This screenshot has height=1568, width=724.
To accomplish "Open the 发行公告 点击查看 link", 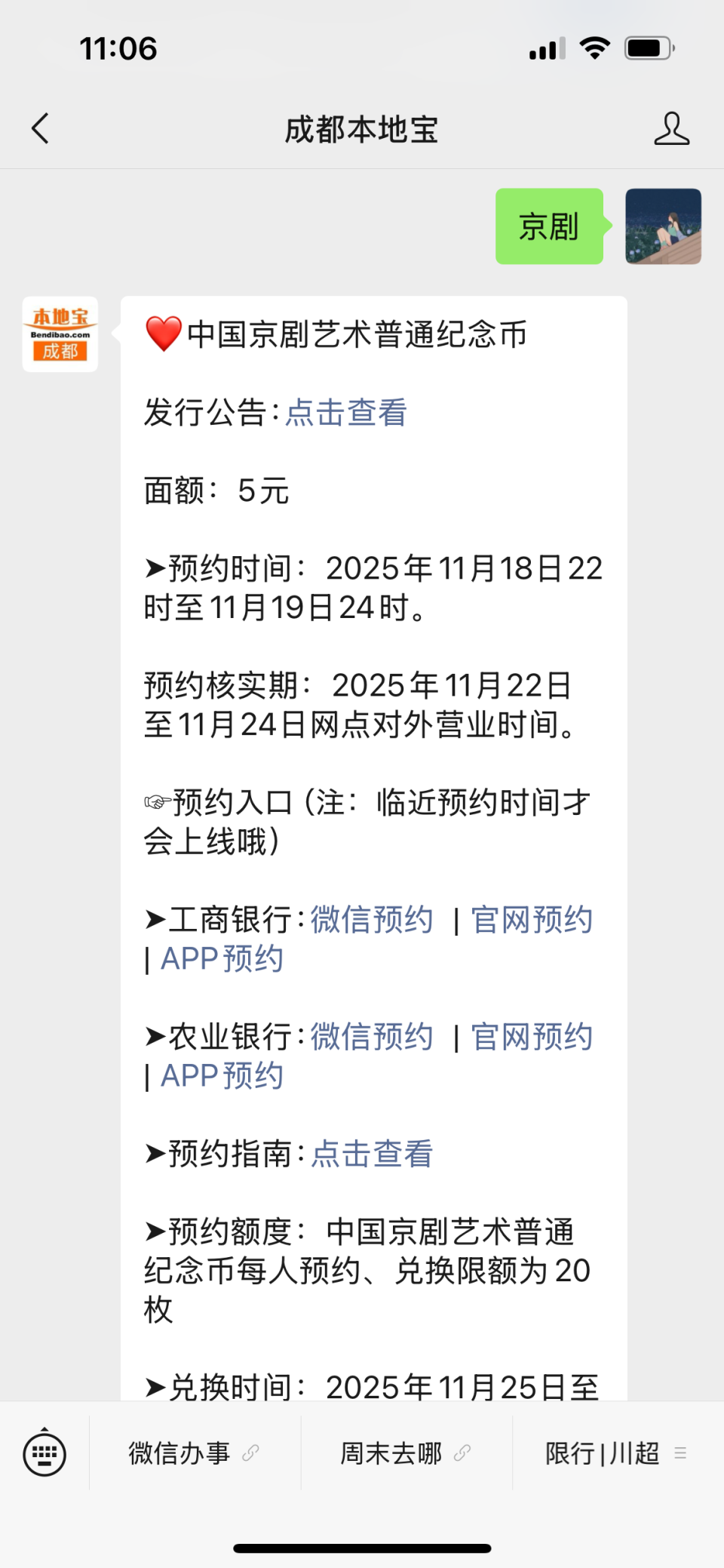I will (346, 414).
